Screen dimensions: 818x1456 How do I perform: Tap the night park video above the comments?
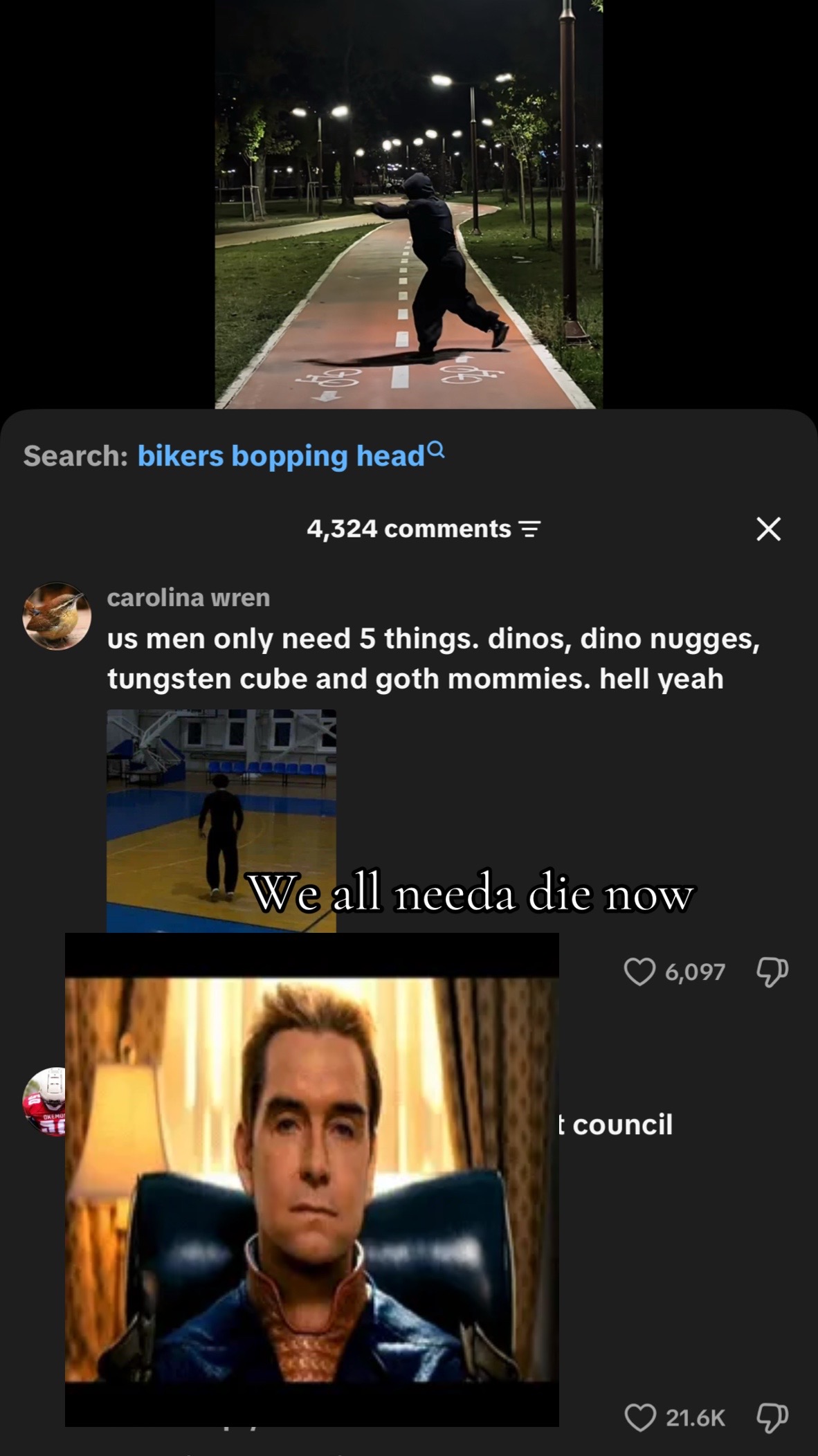click(408, 204)
